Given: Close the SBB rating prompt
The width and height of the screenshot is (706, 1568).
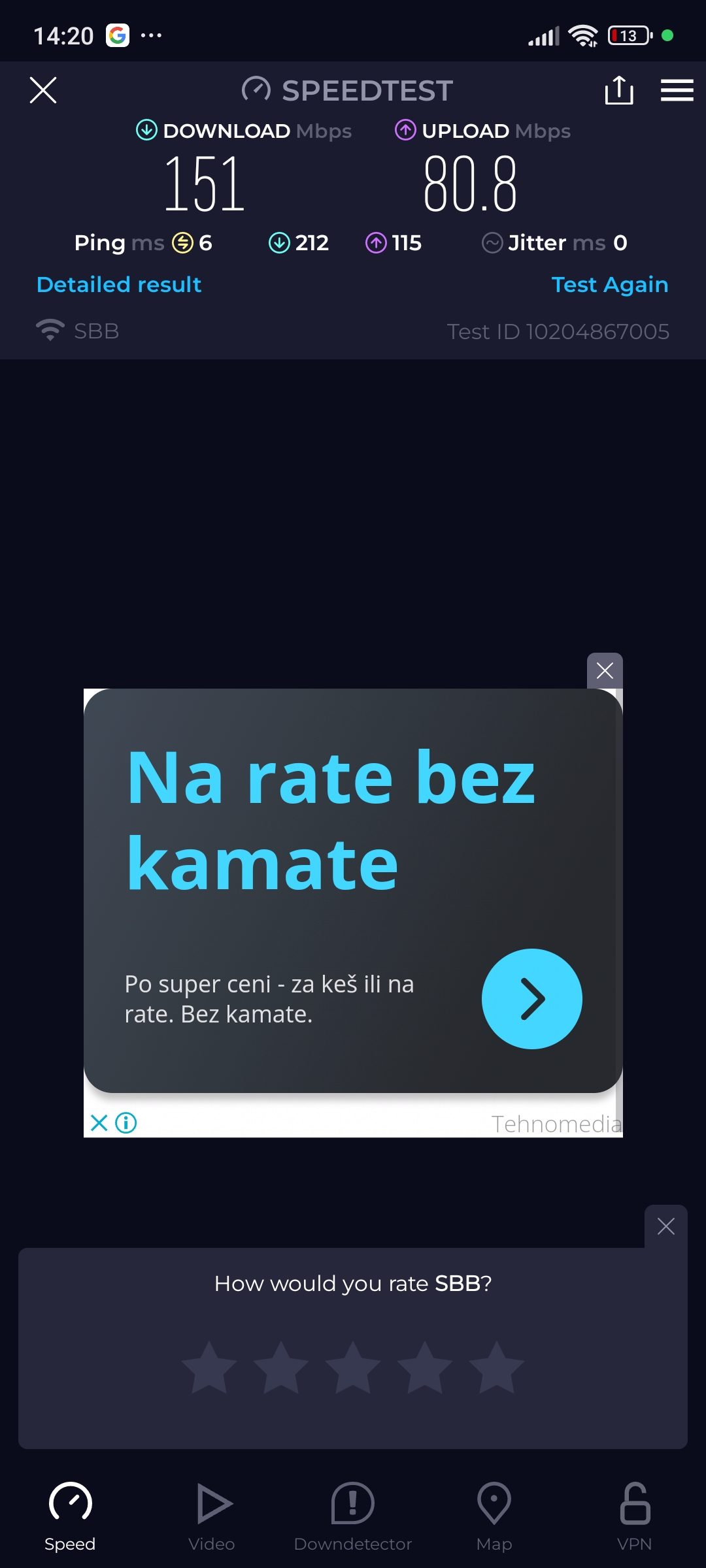Looking at the screenshot, I should click(x=665, y=1226).
